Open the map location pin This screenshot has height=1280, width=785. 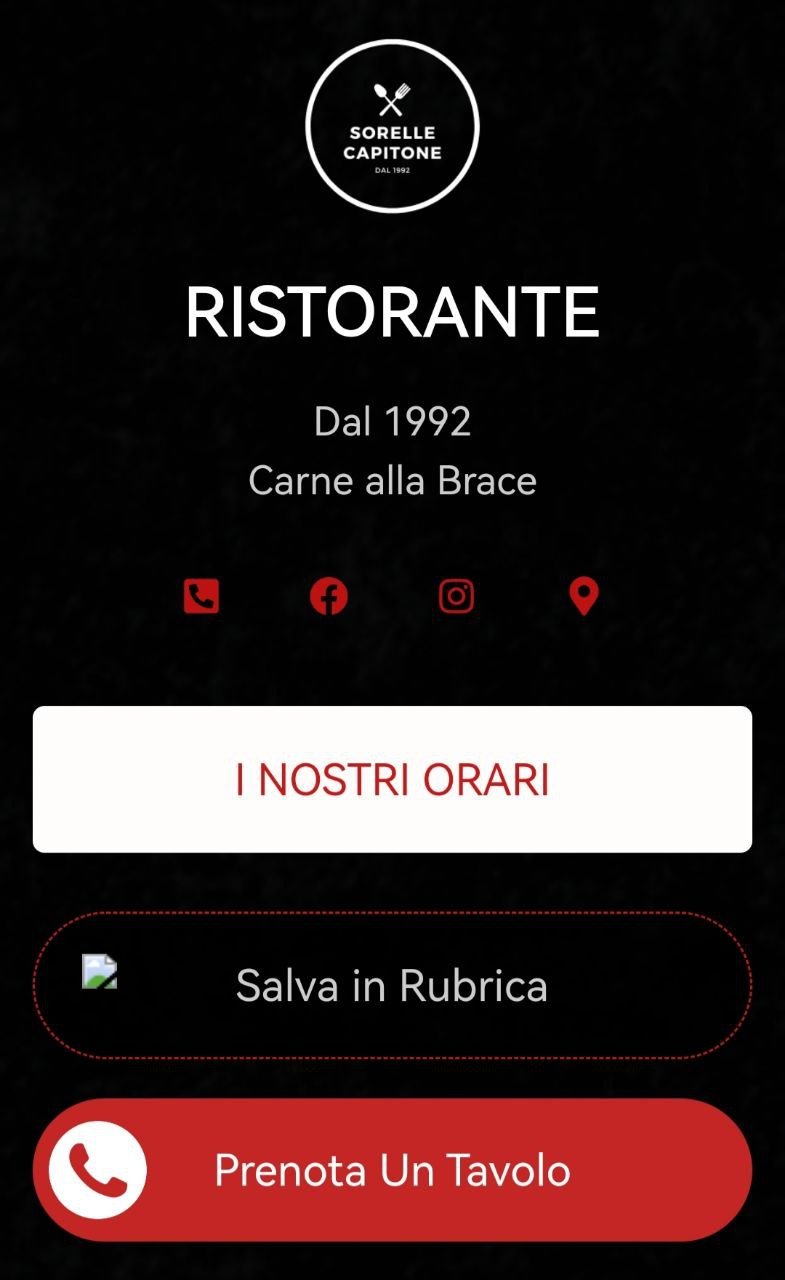pos(583,597)
